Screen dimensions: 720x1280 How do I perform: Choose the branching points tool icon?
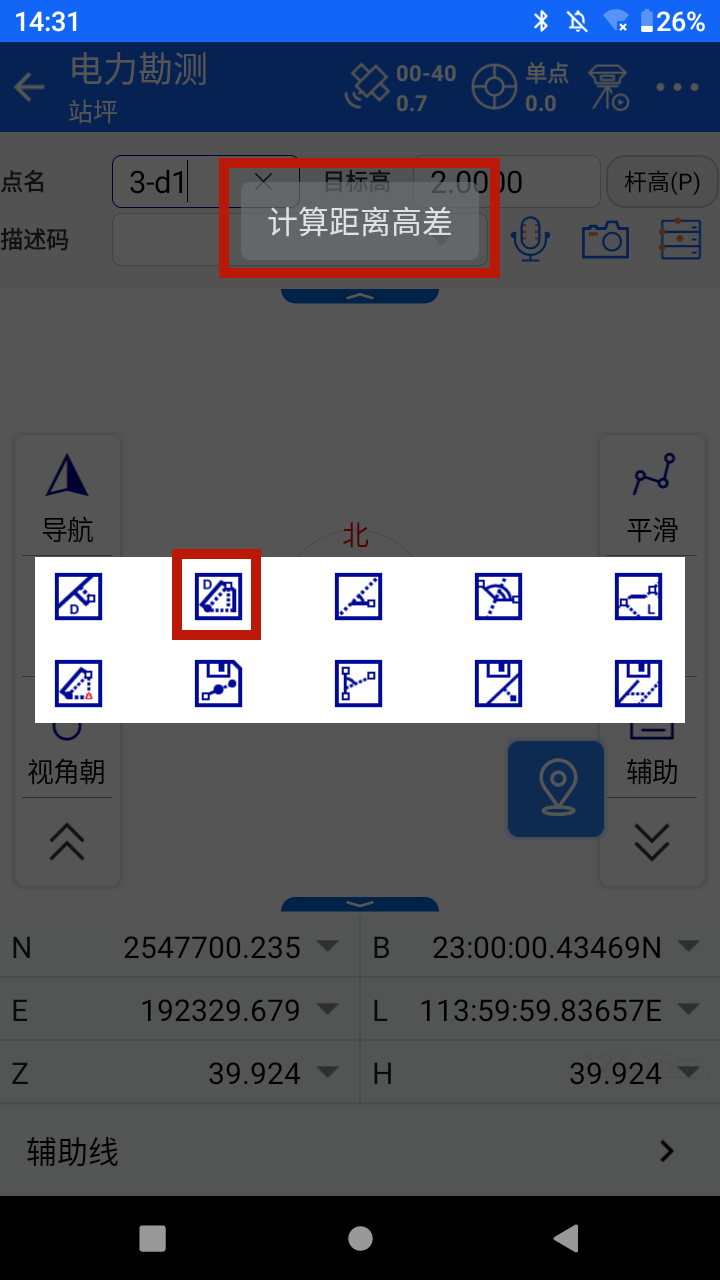pyautogui.click(x=359, y=683)
